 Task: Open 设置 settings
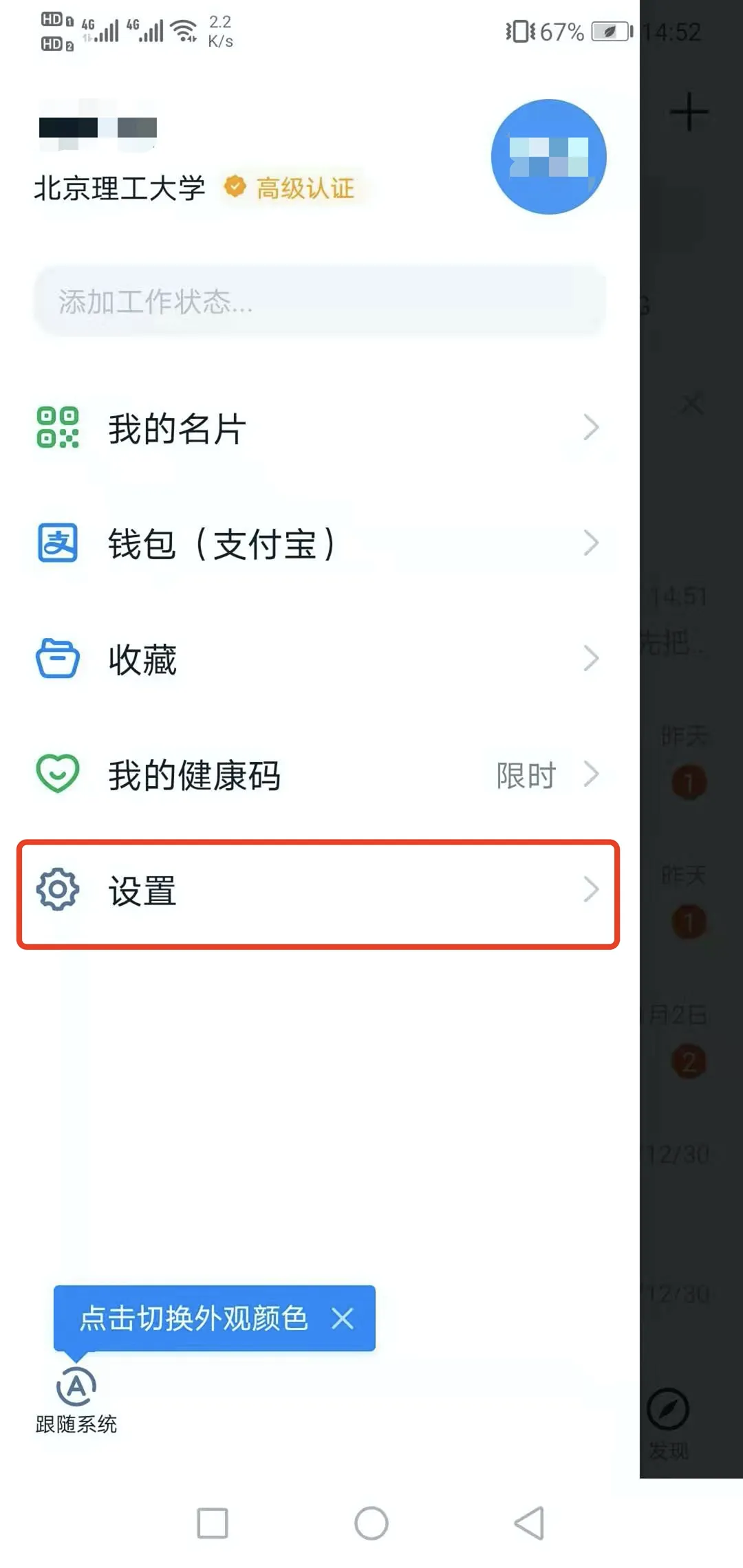tap(319, 891)
